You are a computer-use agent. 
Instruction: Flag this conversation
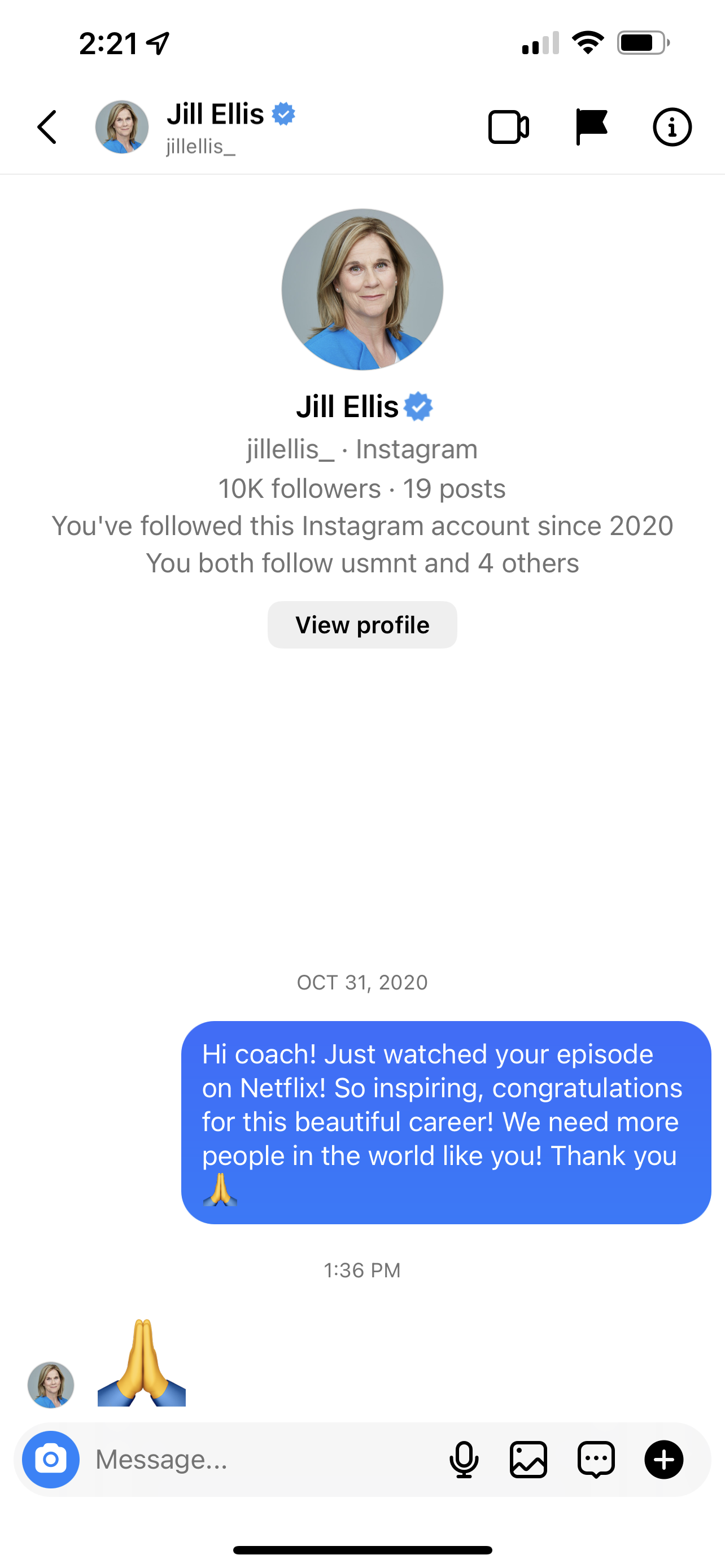coord(591,127)
